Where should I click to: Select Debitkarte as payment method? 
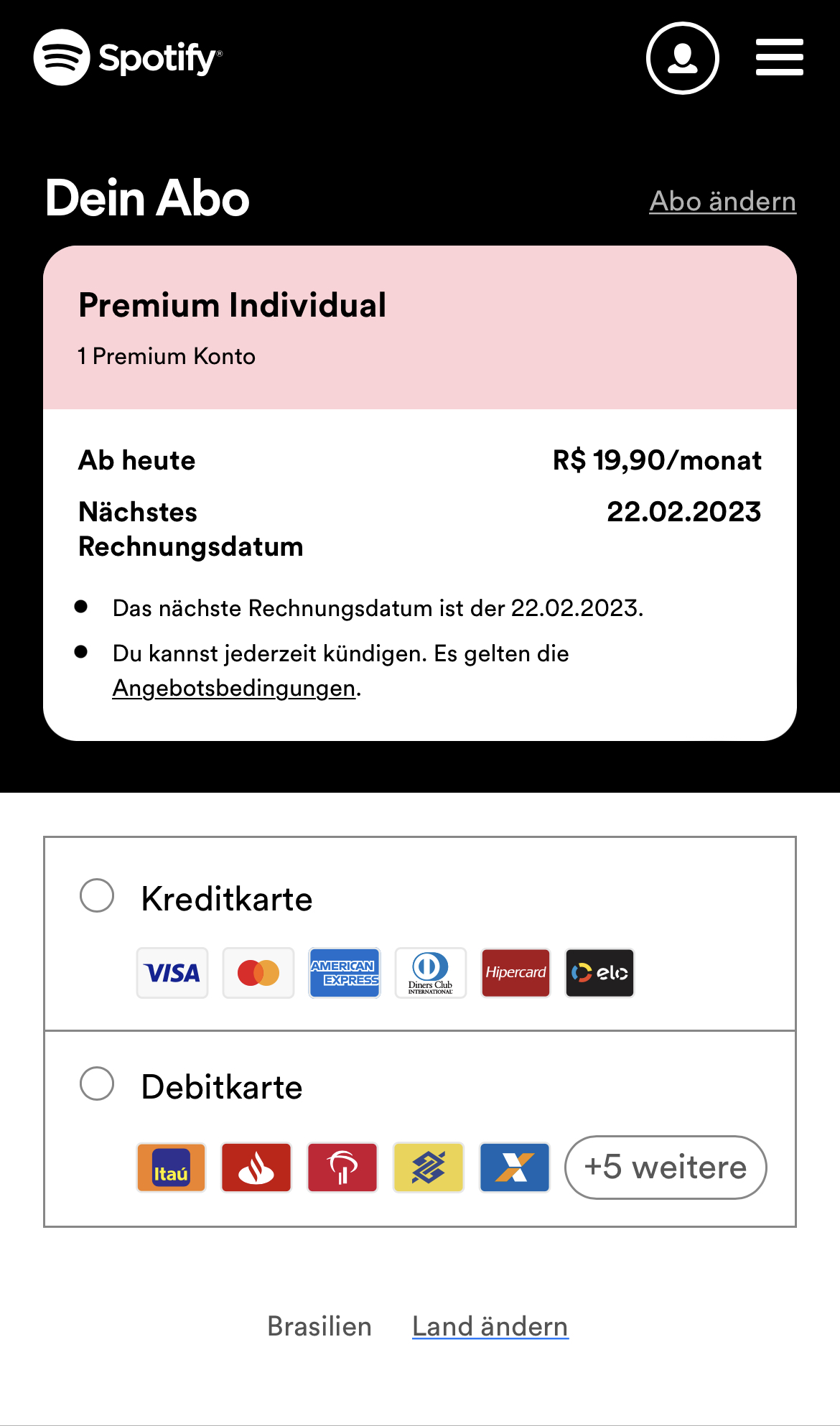point(97,1084)
